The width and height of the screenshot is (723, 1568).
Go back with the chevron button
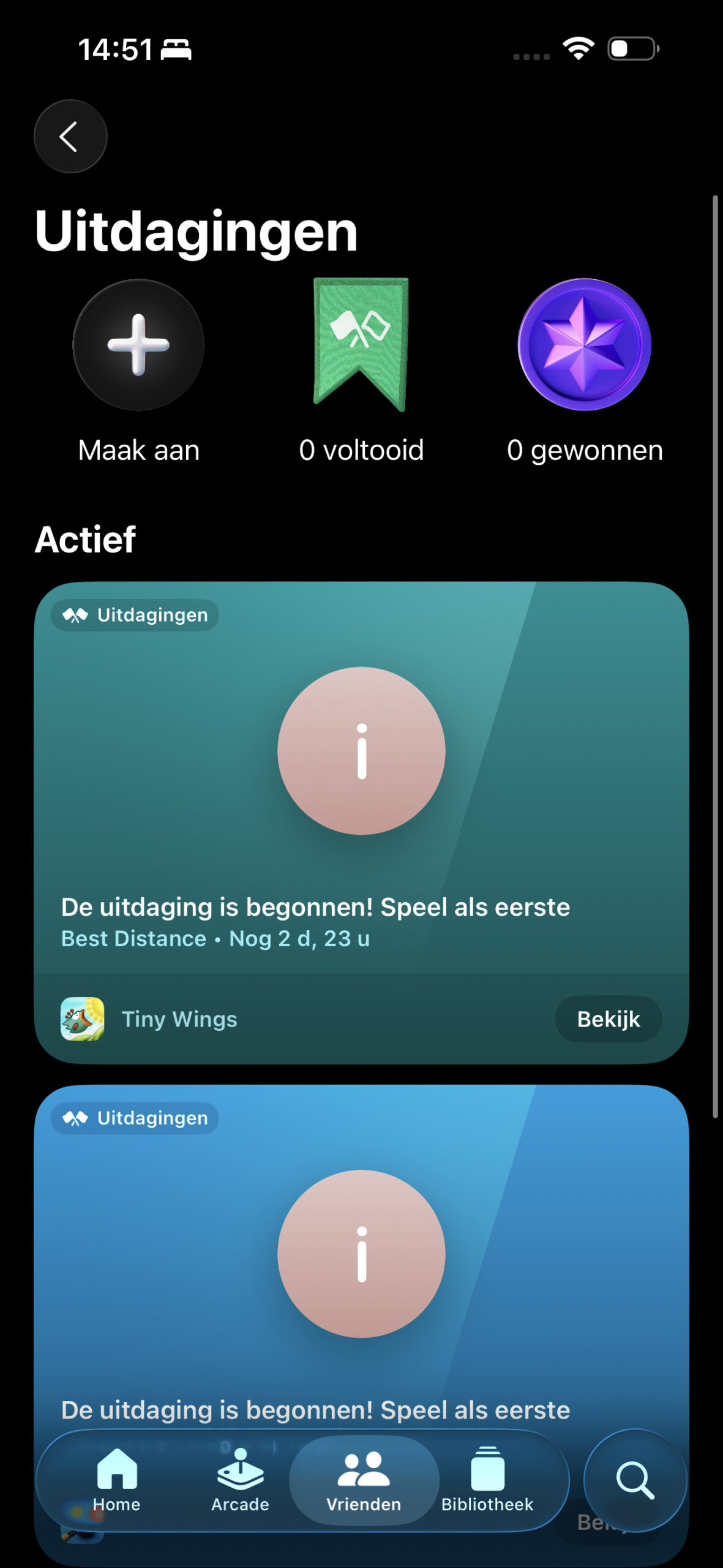click(x=70, y=136)
